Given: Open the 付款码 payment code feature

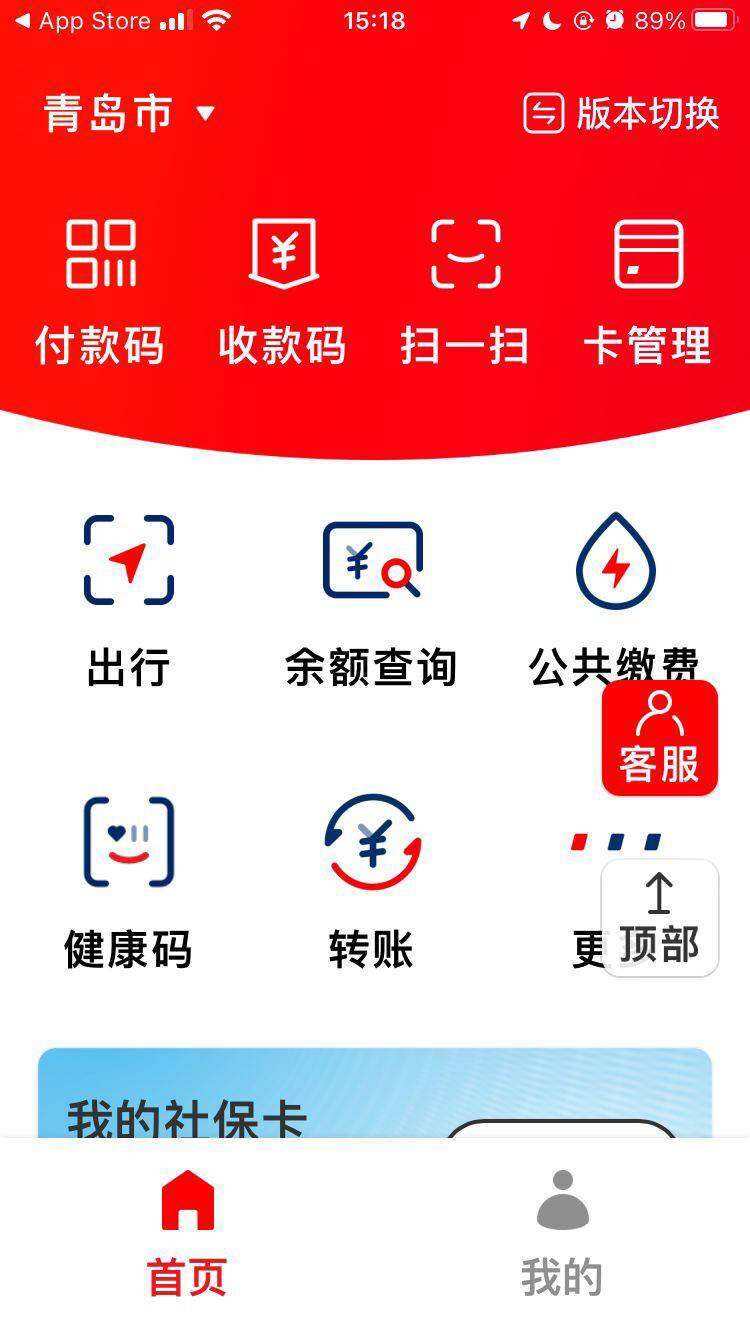Looking at the screenshot, I should pos(100,285).
